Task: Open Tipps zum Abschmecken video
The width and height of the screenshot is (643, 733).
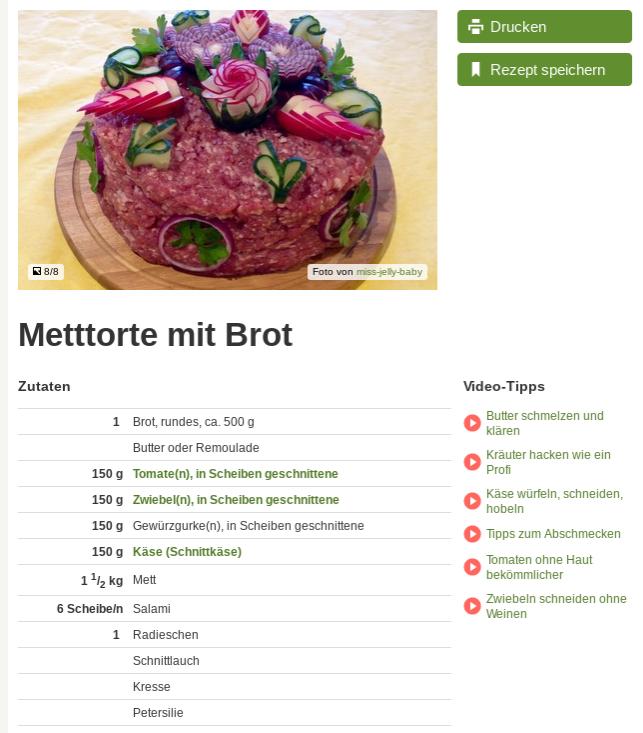Action: click(553, 534)
